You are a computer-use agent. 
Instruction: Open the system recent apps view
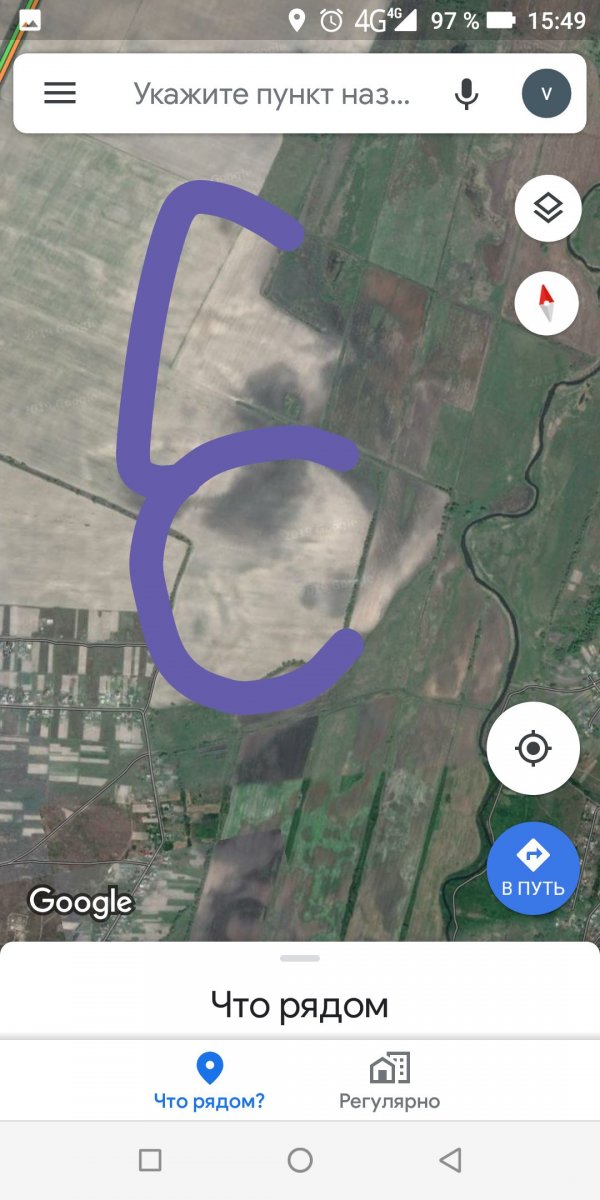pos(150,1160)
